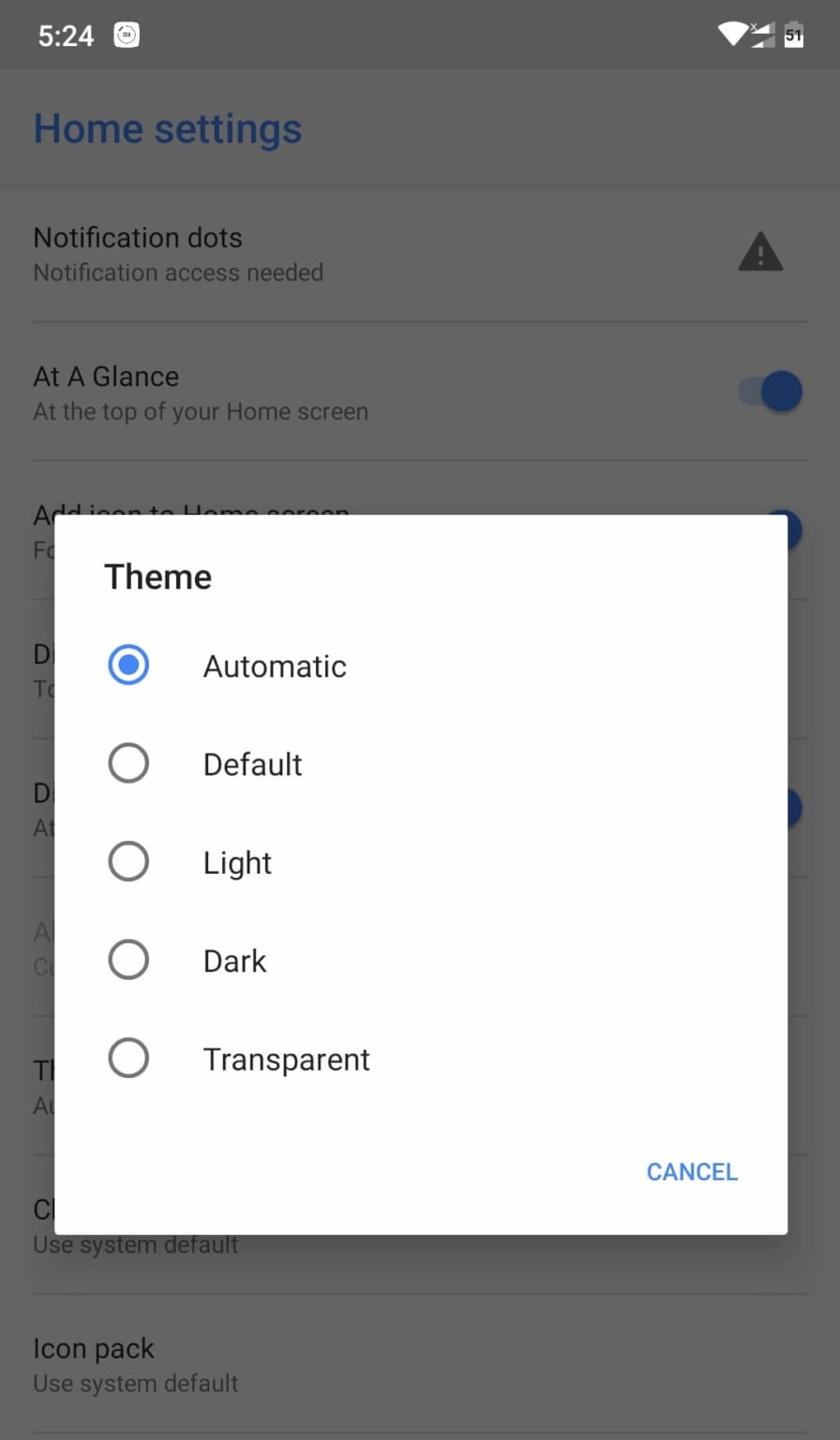The height and width of the screenshot is (1440, 840).
Task: Pick the Dark theme
Action: [420, 961]
